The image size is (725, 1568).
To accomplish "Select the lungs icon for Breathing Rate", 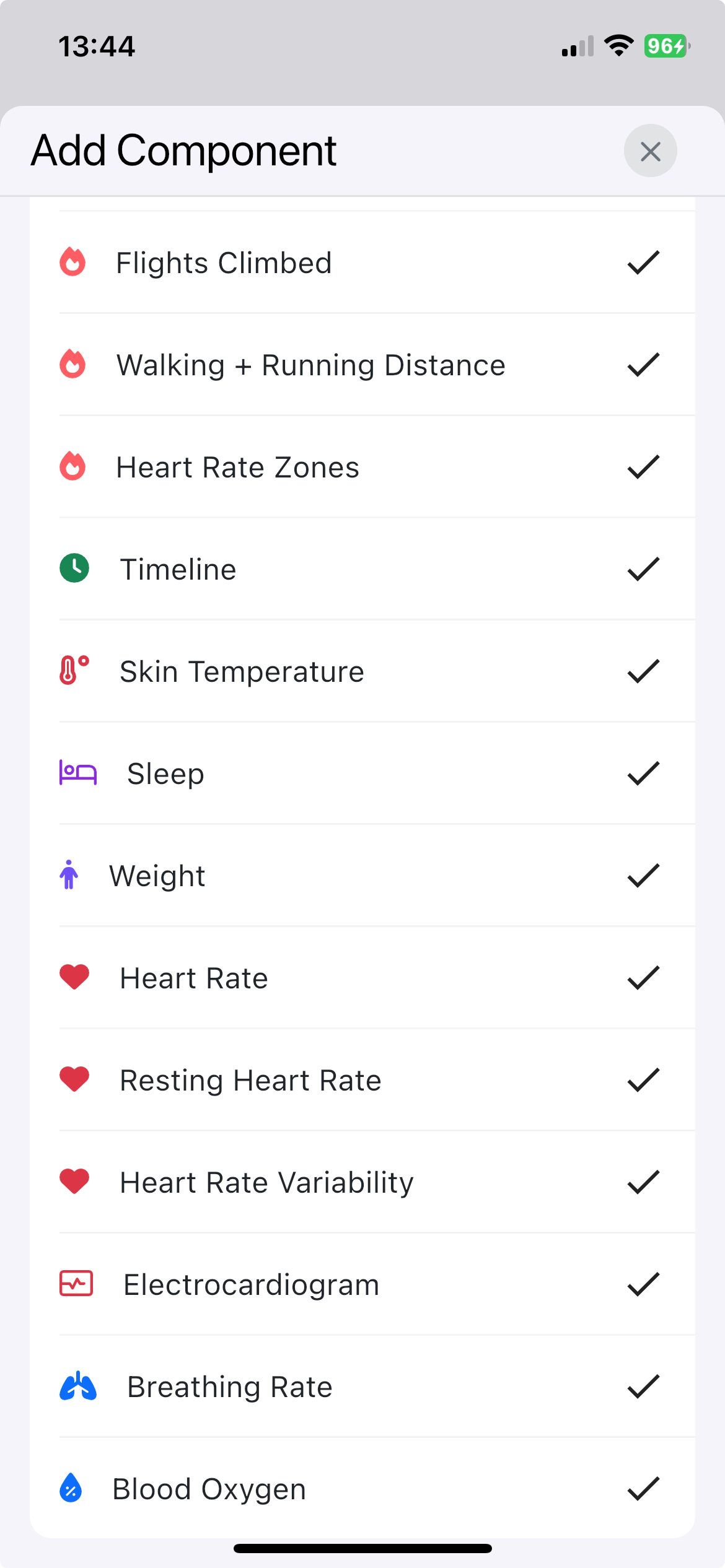I will pyautogui.click(x=77, y=1386).
